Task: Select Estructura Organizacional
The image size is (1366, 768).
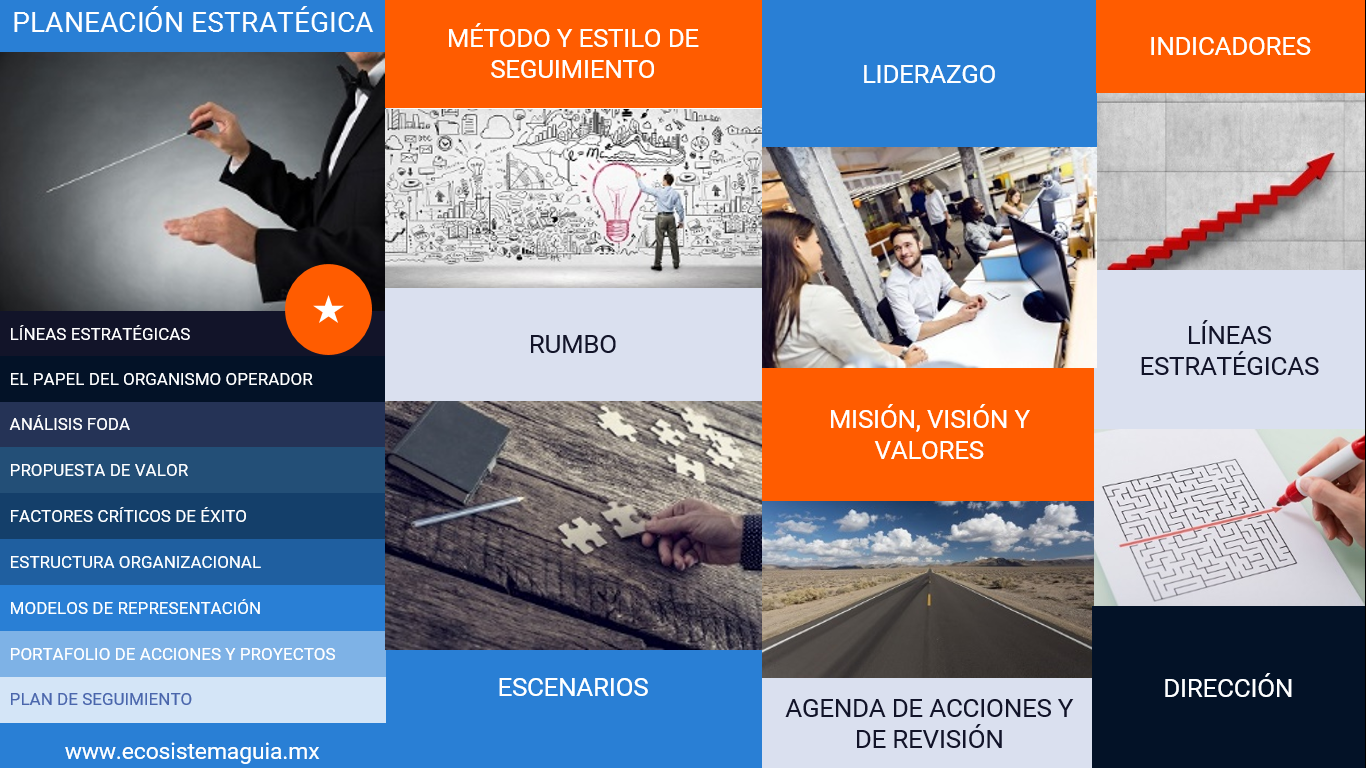Action: pyautogui.click(x=135, y=562)
